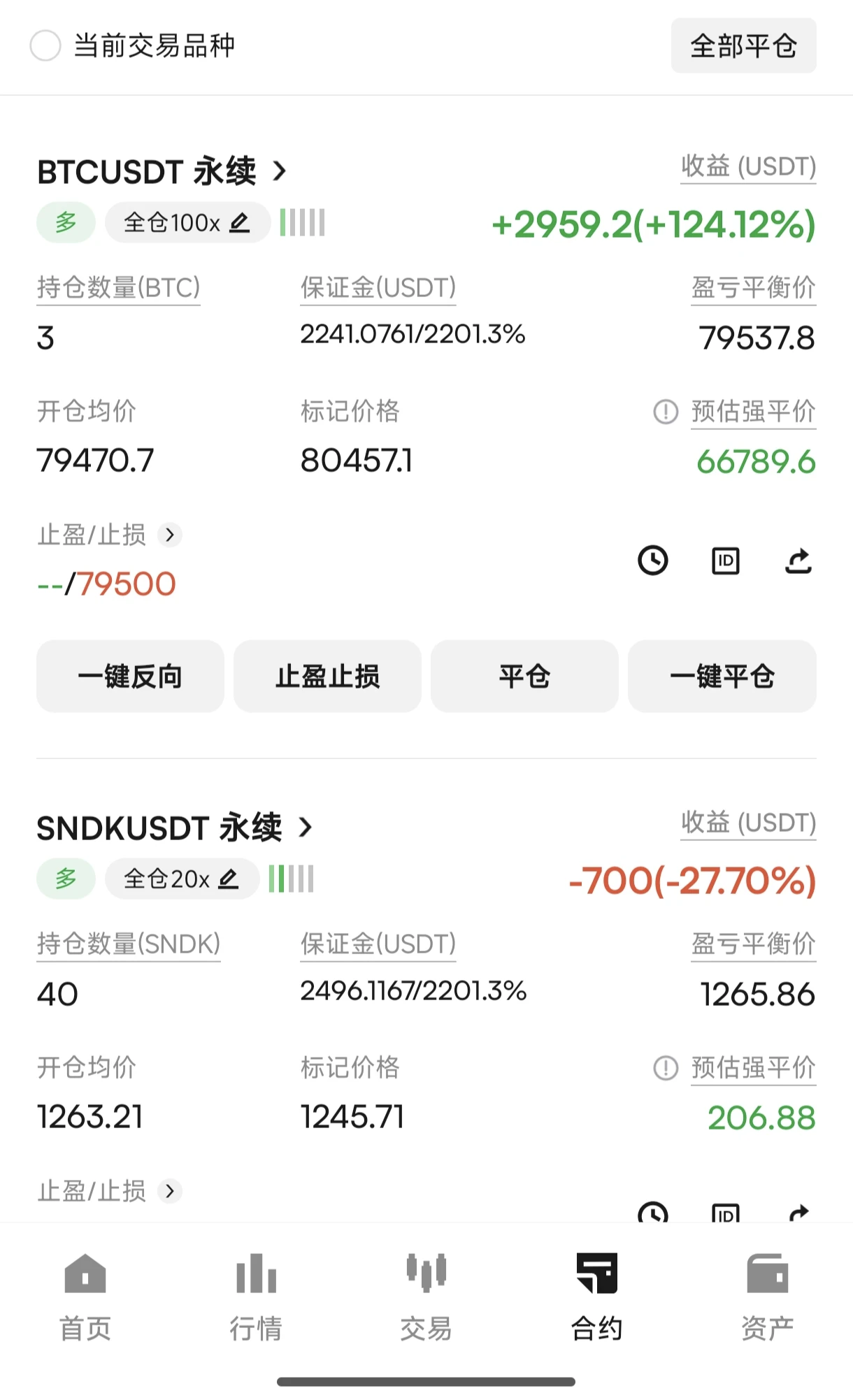Open BTCUSDT 止盈/止损 chevron
853x1400 pixels.
point(170,535)
